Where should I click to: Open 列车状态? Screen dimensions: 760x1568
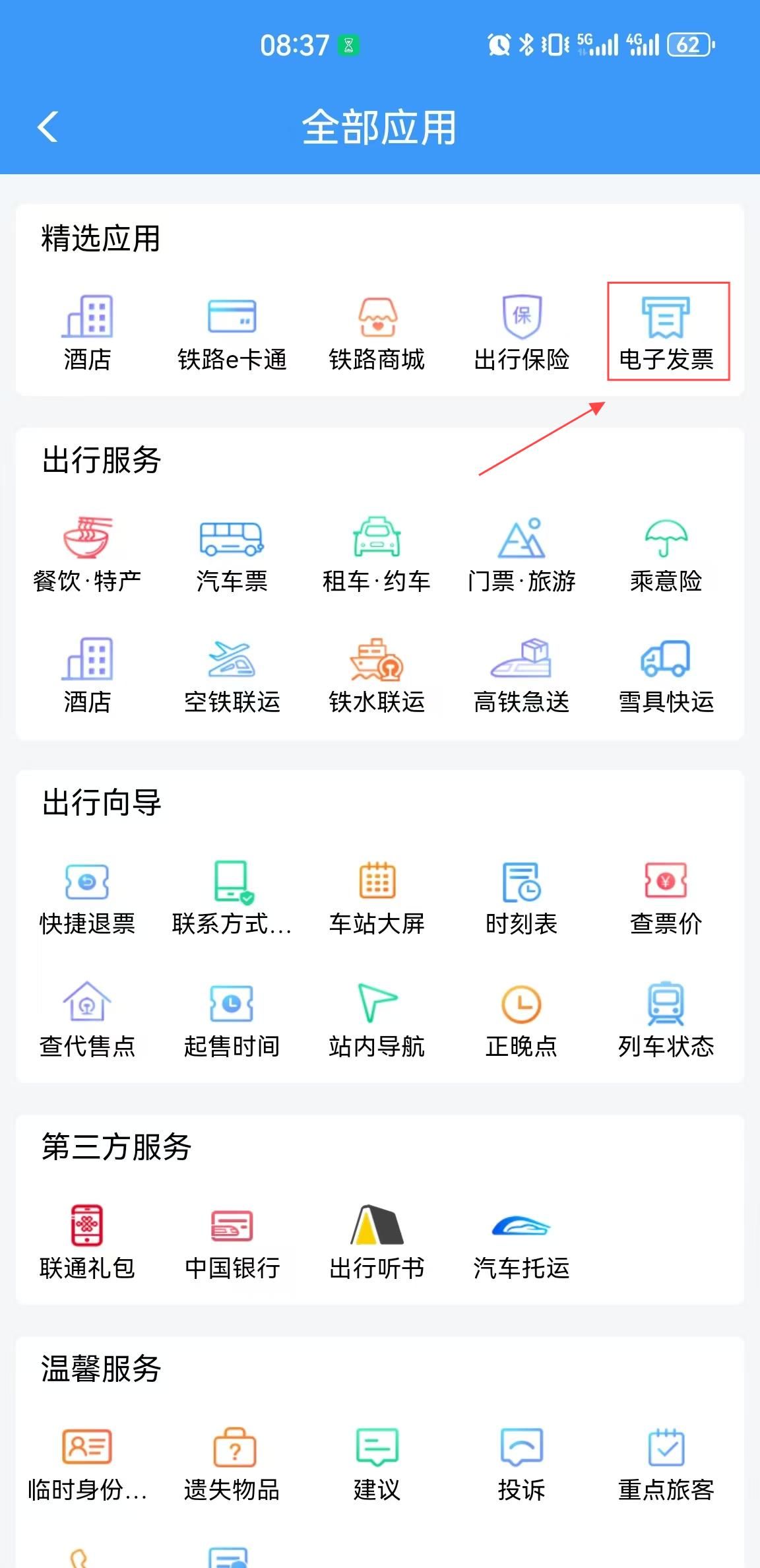(666, 1020)
